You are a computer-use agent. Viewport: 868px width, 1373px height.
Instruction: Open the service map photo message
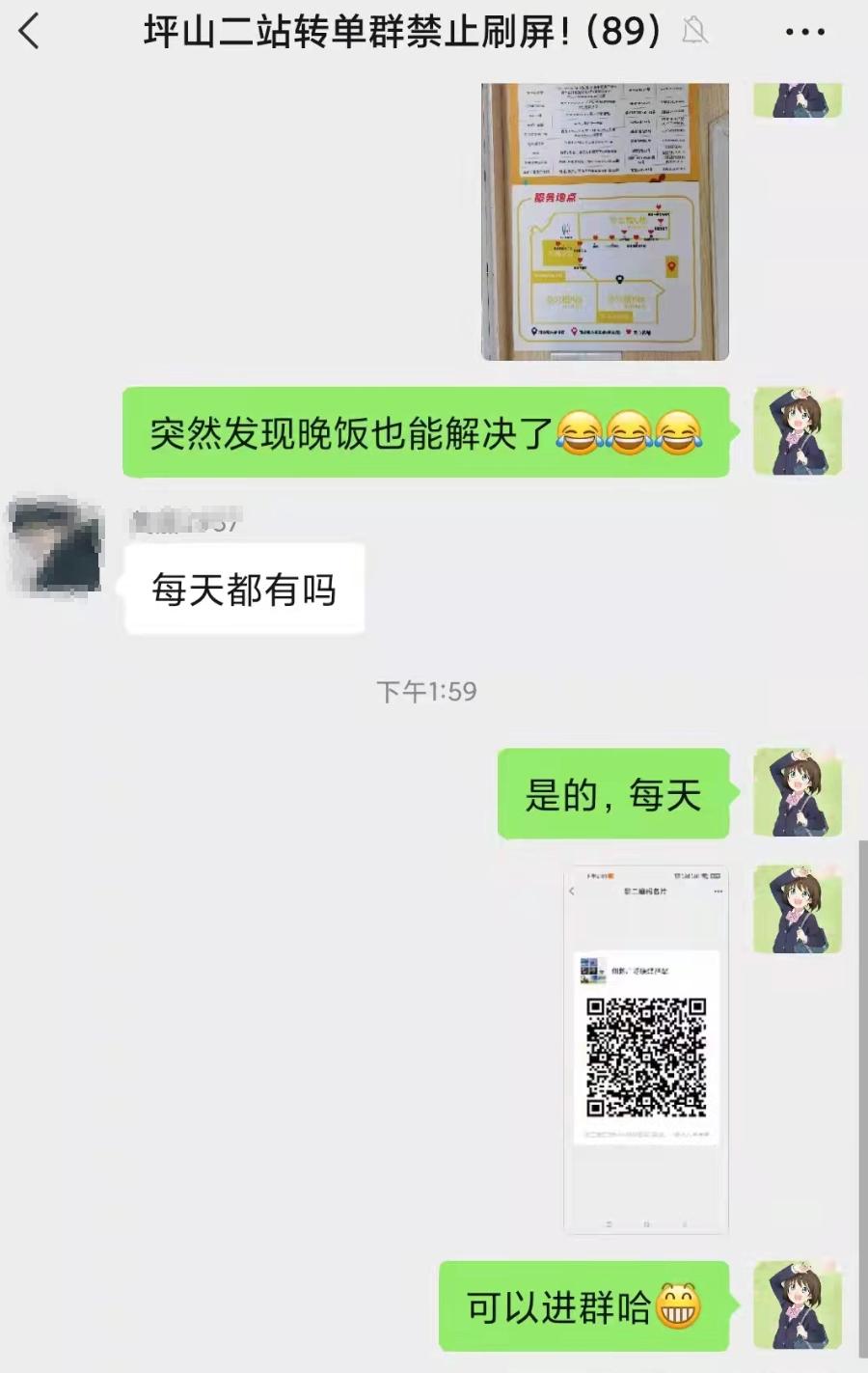(x=605, y=222)
